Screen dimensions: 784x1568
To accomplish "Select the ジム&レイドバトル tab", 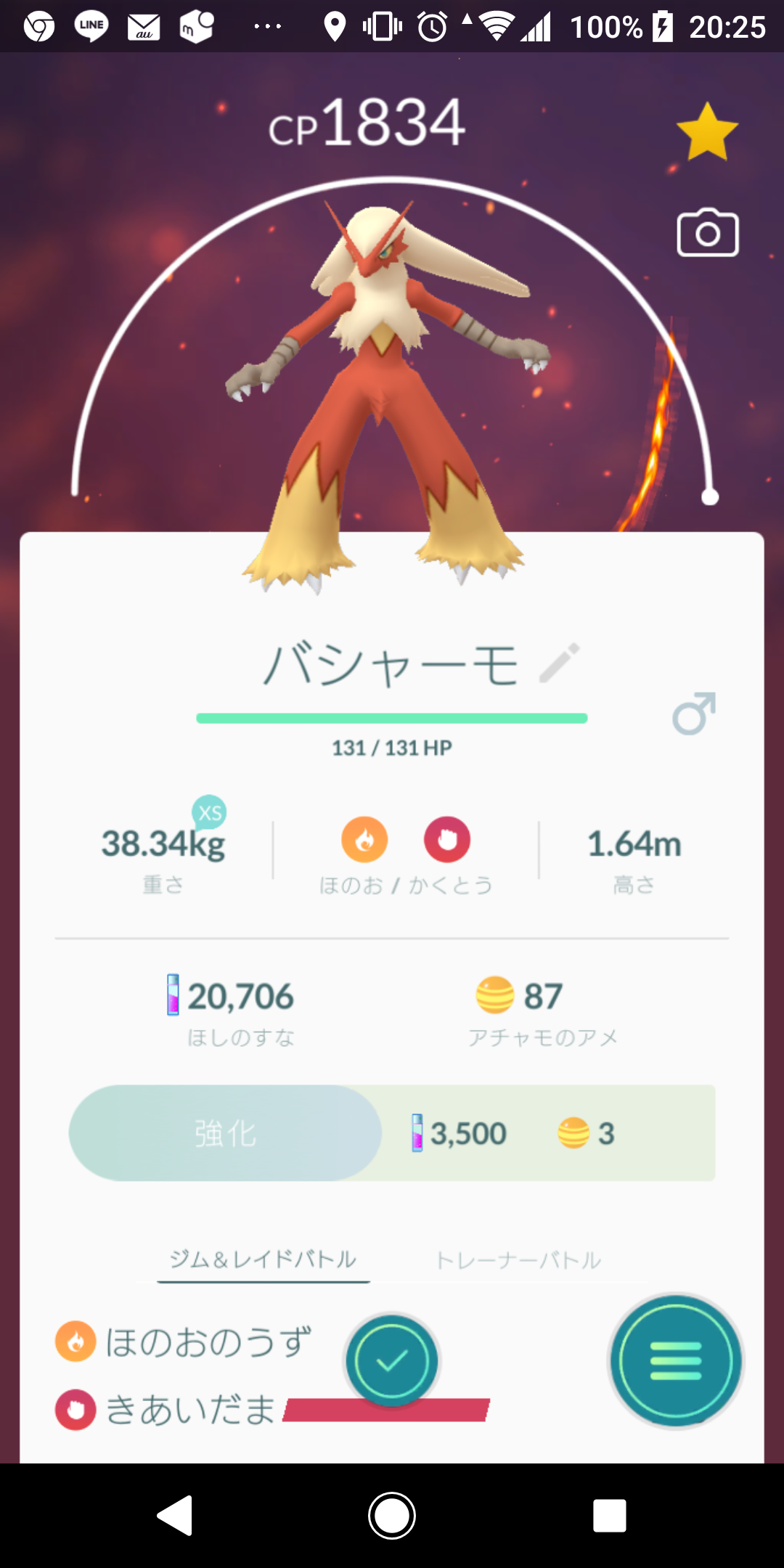I will tap(263, 1259).
